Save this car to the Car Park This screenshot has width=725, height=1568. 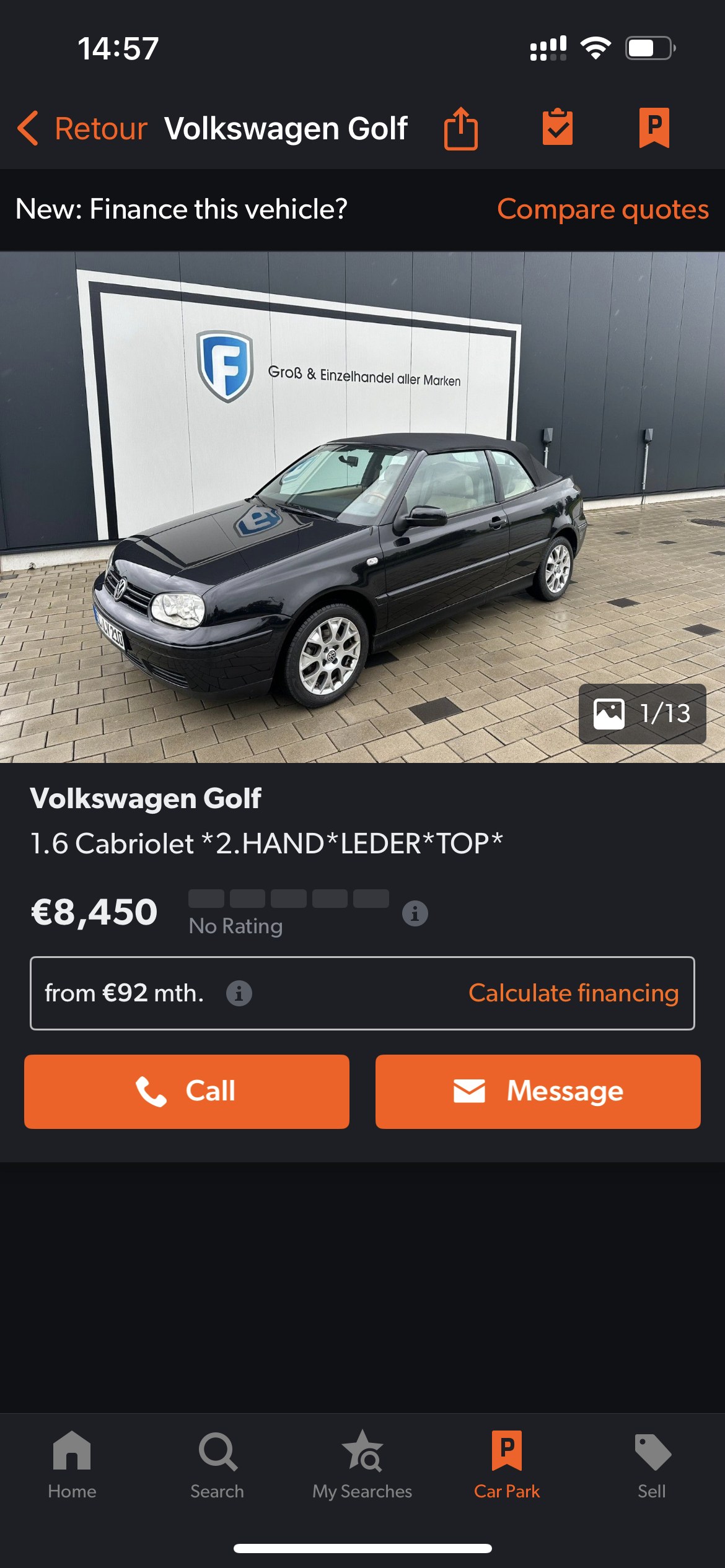click(654, 128)
